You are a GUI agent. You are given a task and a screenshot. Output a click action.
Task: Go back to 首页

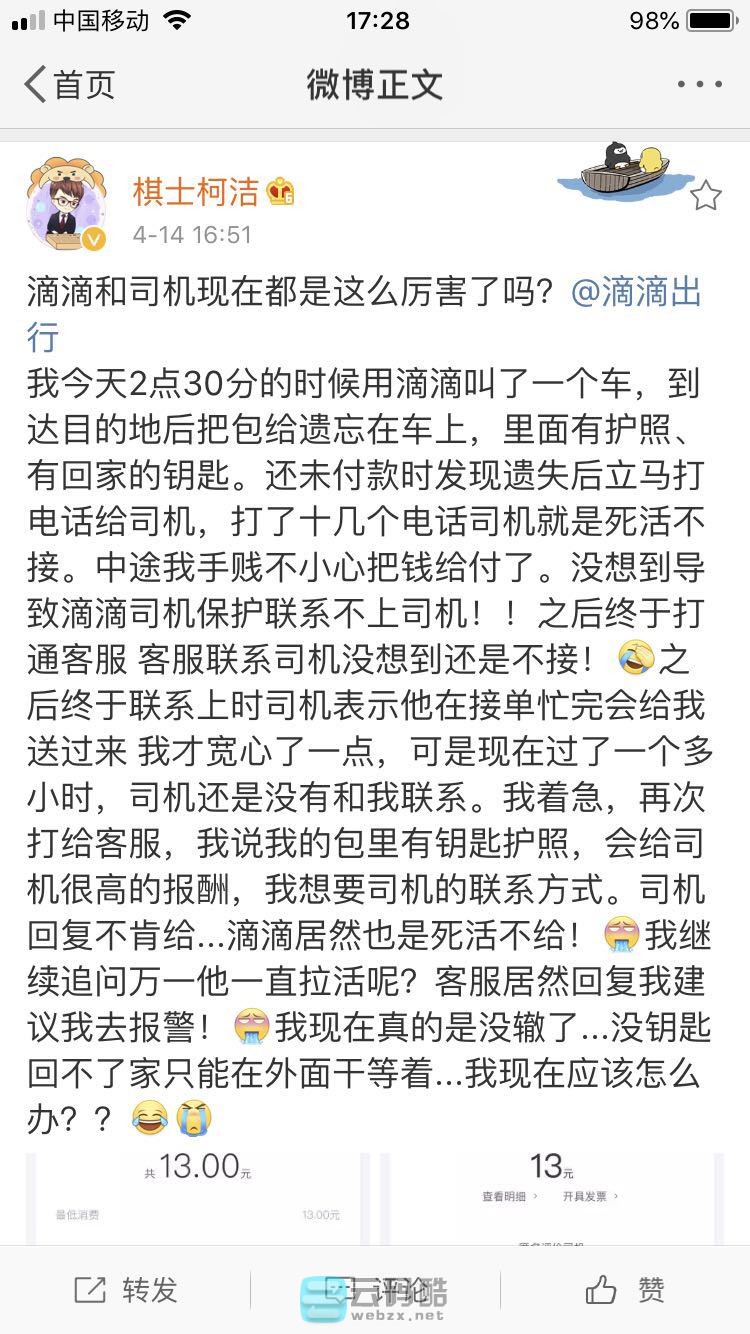70,85
